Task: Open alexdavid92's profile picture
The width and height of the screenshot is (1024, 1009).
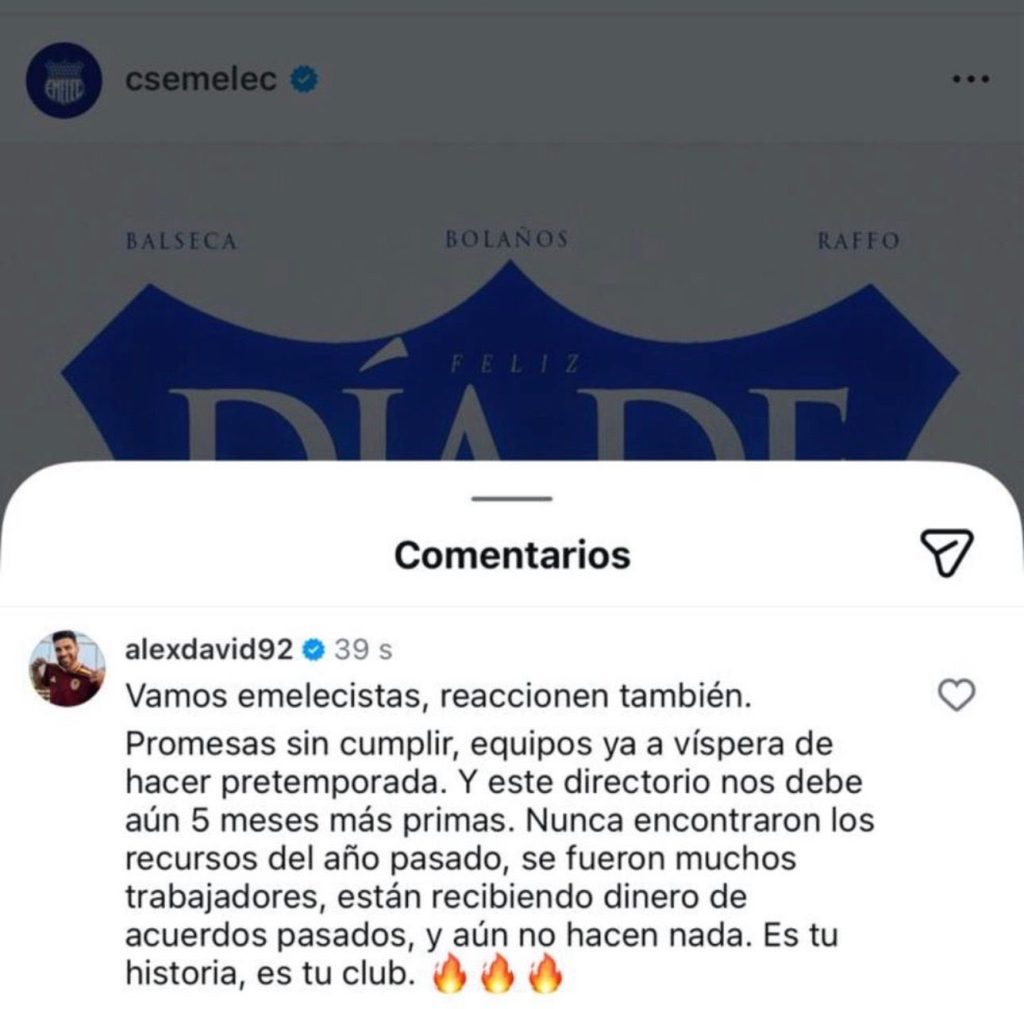Action: [67, 669]
